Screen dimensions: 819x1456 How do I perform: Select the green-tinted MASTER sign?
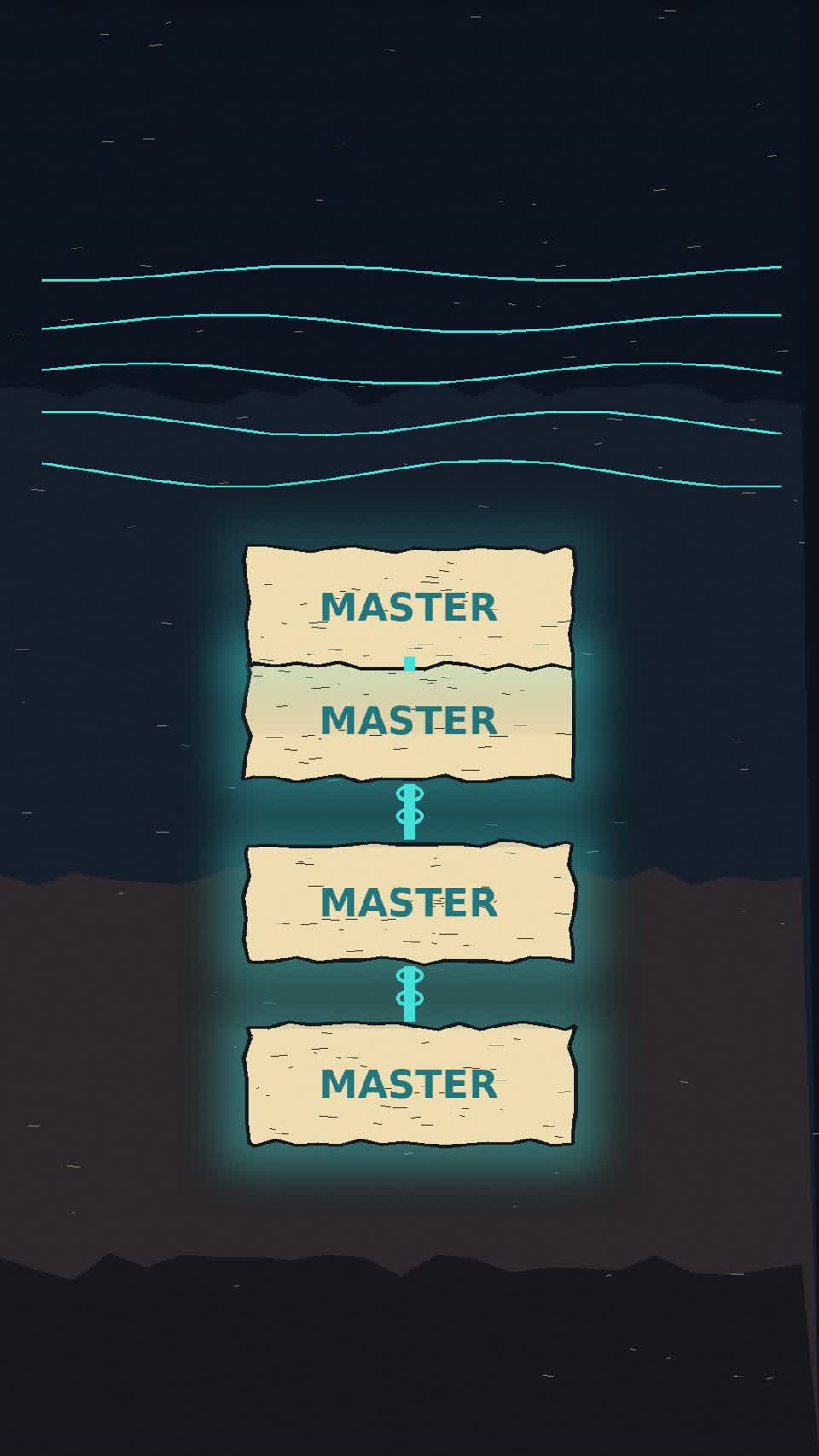409,722
